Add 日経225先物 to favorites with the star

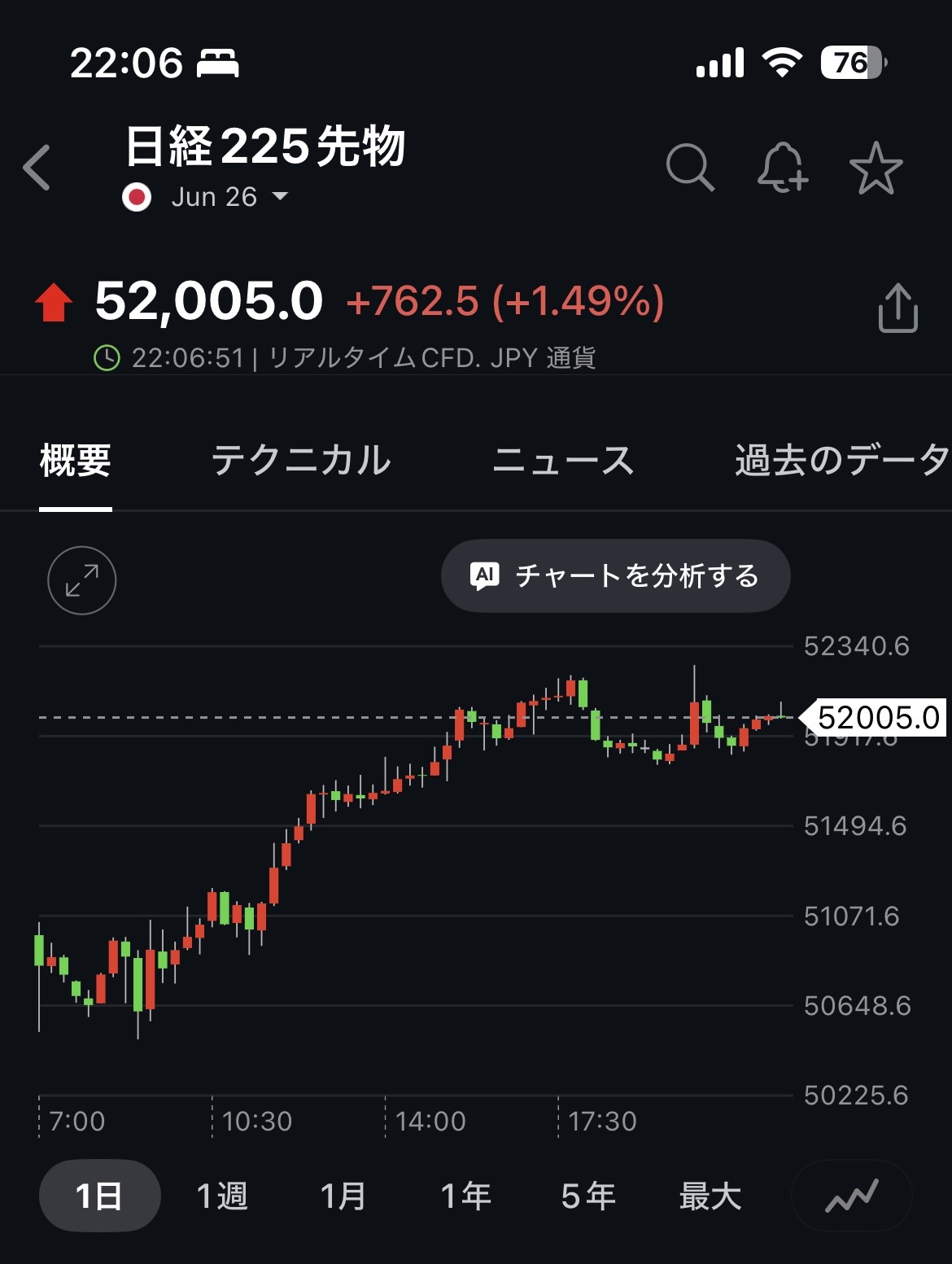(x=876, y=168)
